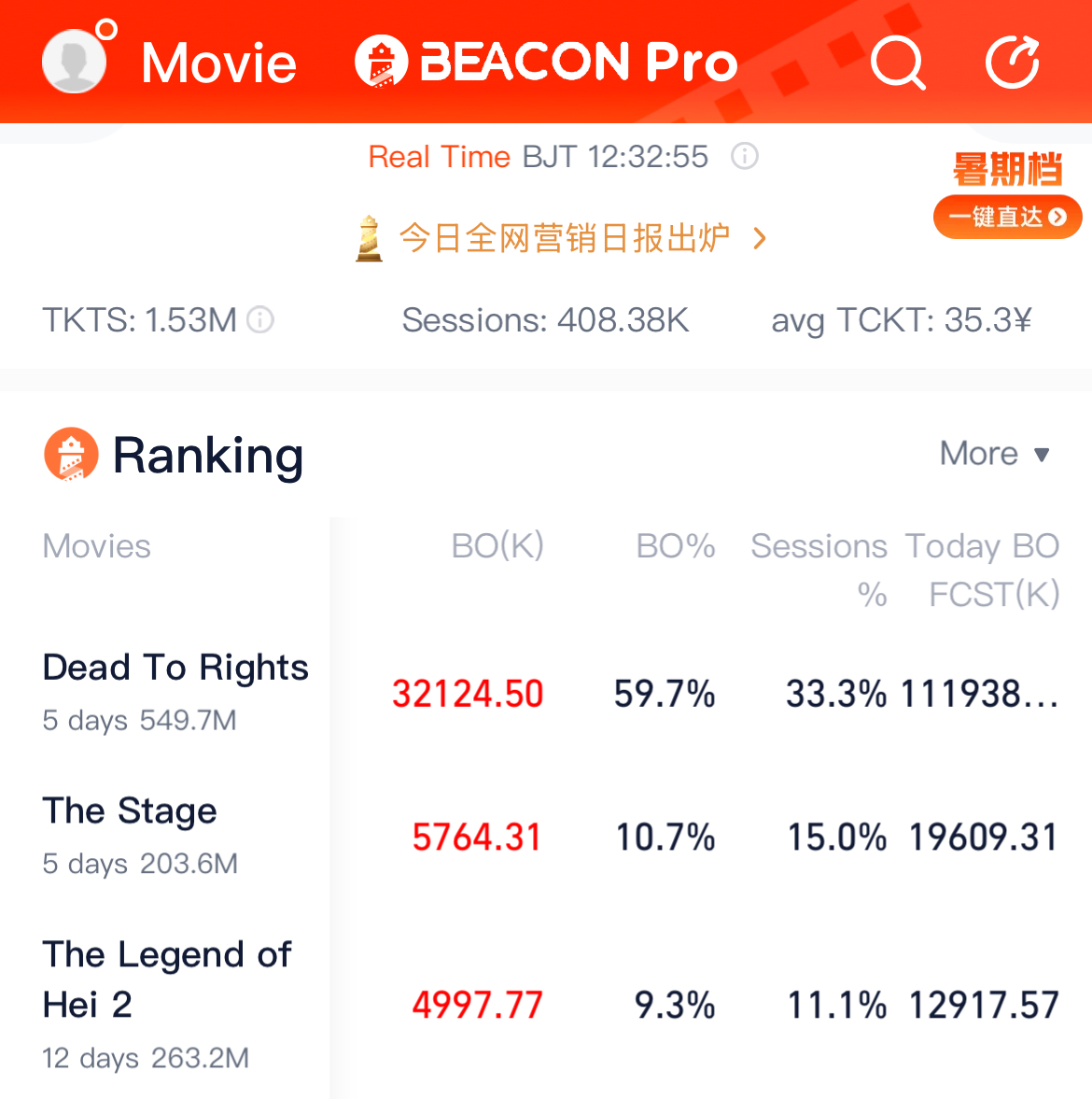Open The Stage movie row
Screen dimensions: 1092x1099
130,834
